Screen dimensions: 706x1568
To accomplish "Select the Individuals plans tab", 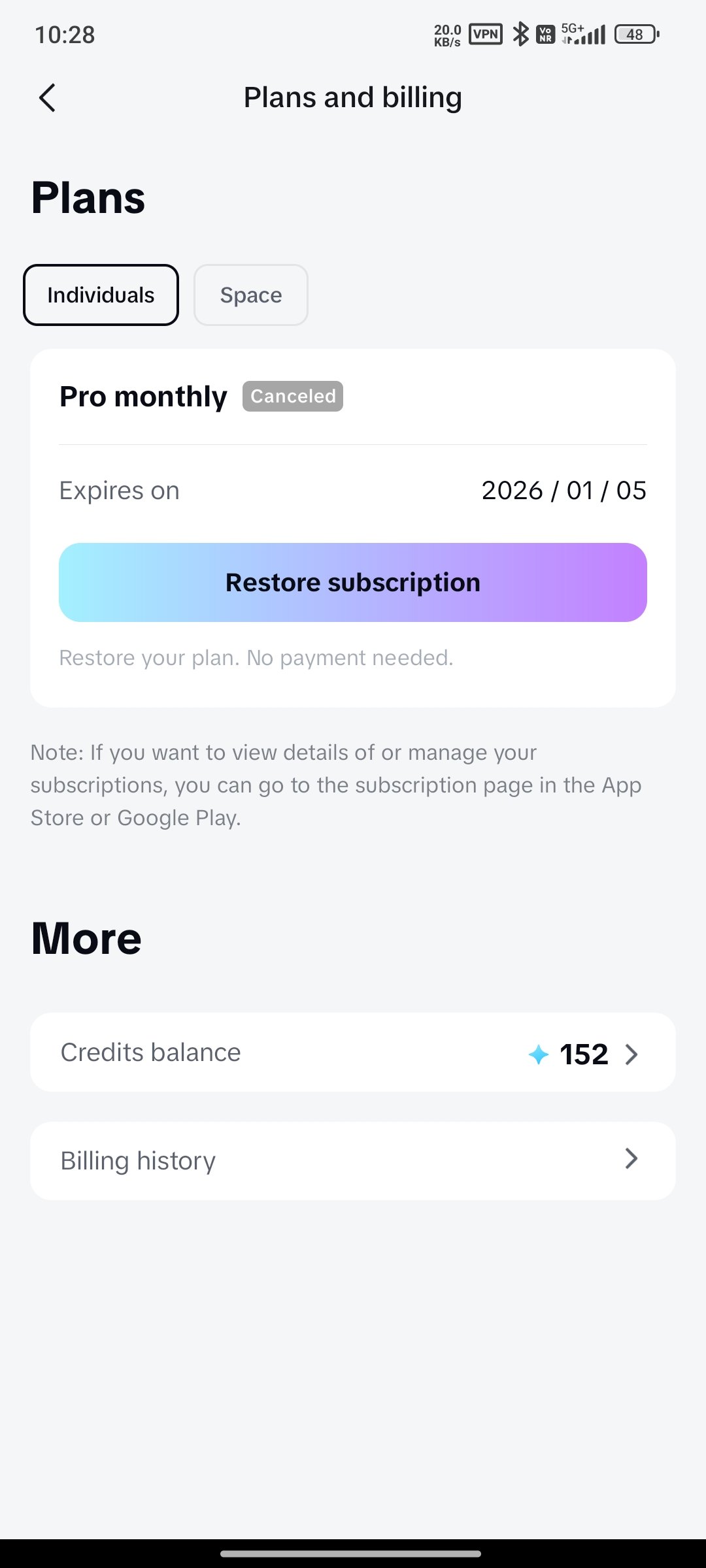I will pyautogui.click(x=101, y=295).
